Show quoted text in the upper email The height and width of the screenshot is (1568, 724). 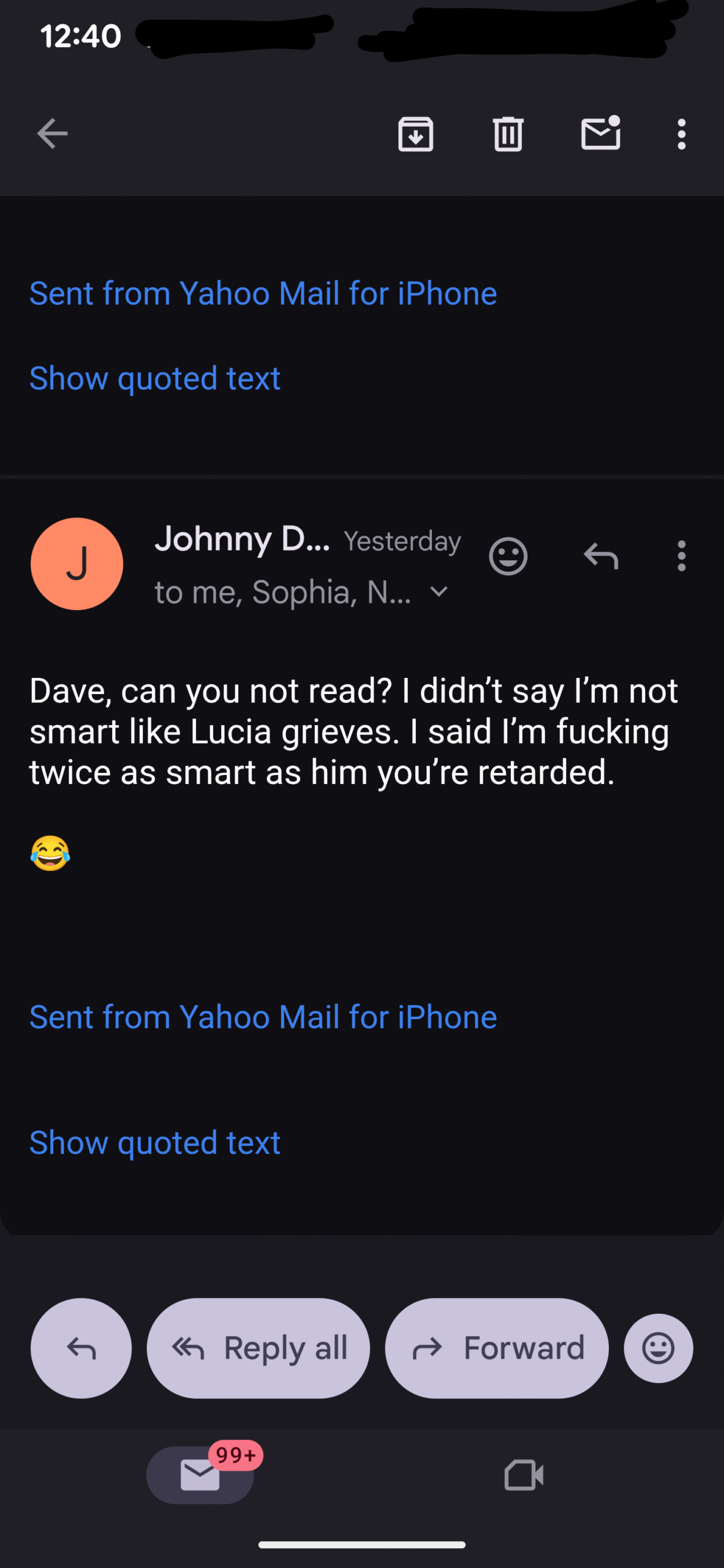click(x=155, y=378)
